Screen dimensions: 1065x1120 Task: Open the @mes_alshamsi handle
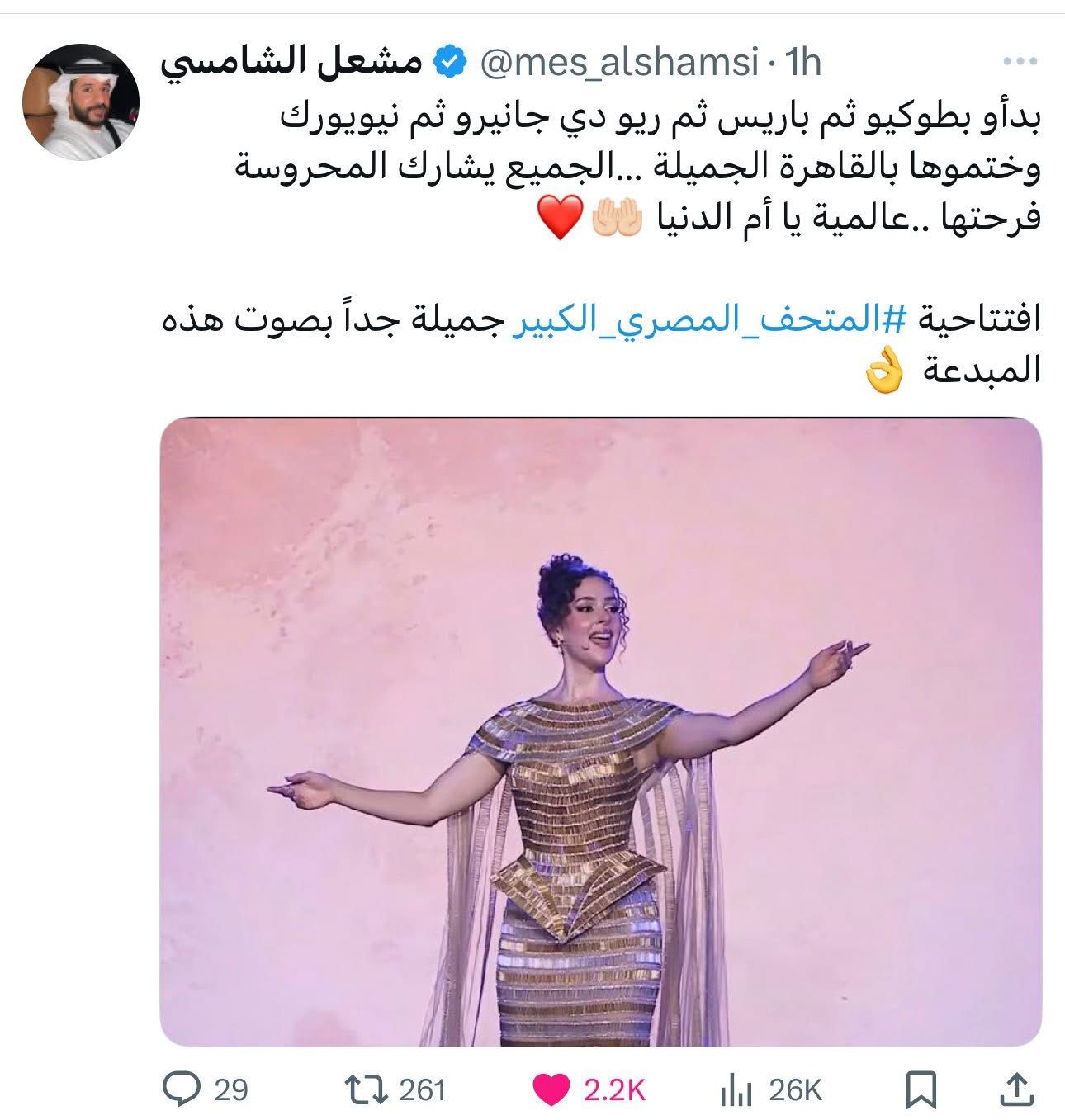(618, 63)
